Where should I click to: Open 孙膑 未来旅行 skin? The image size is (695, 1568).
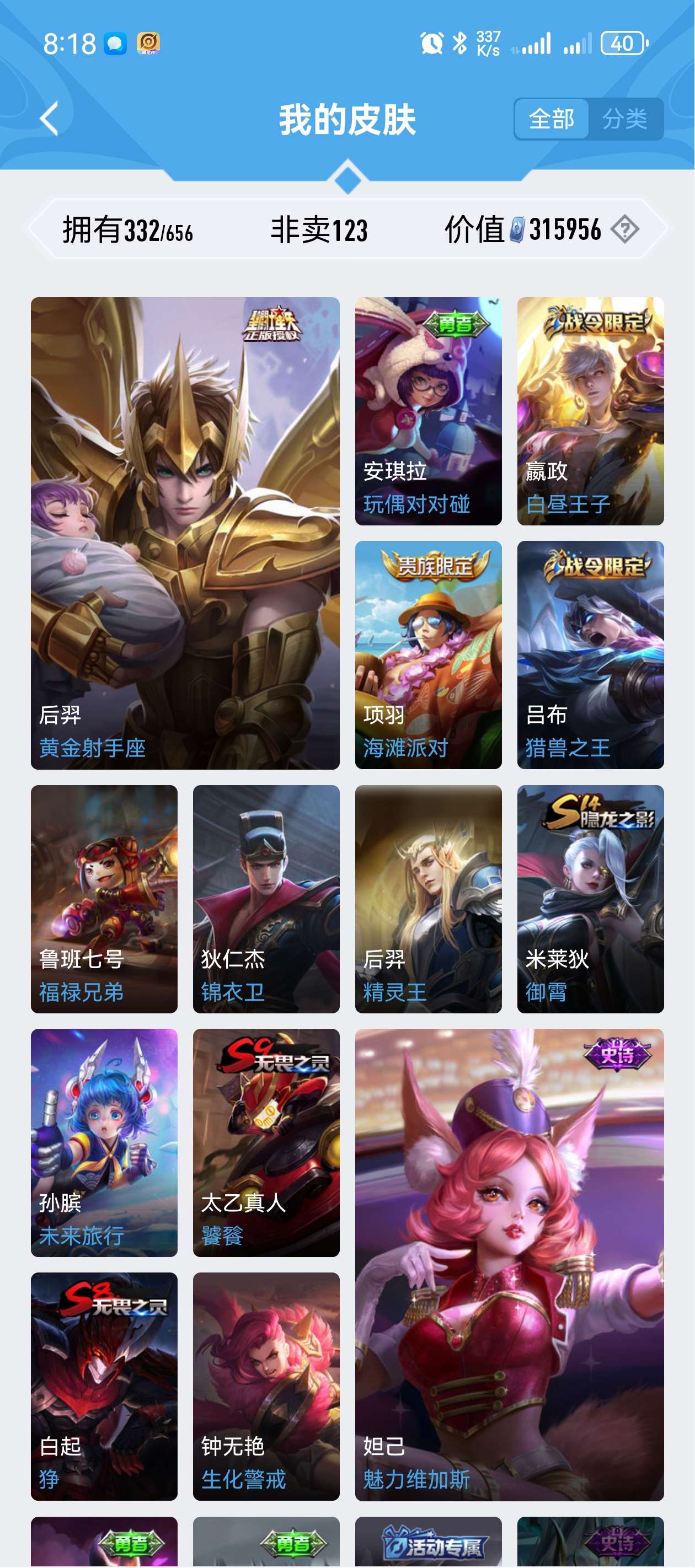[x=104, y=1142]
